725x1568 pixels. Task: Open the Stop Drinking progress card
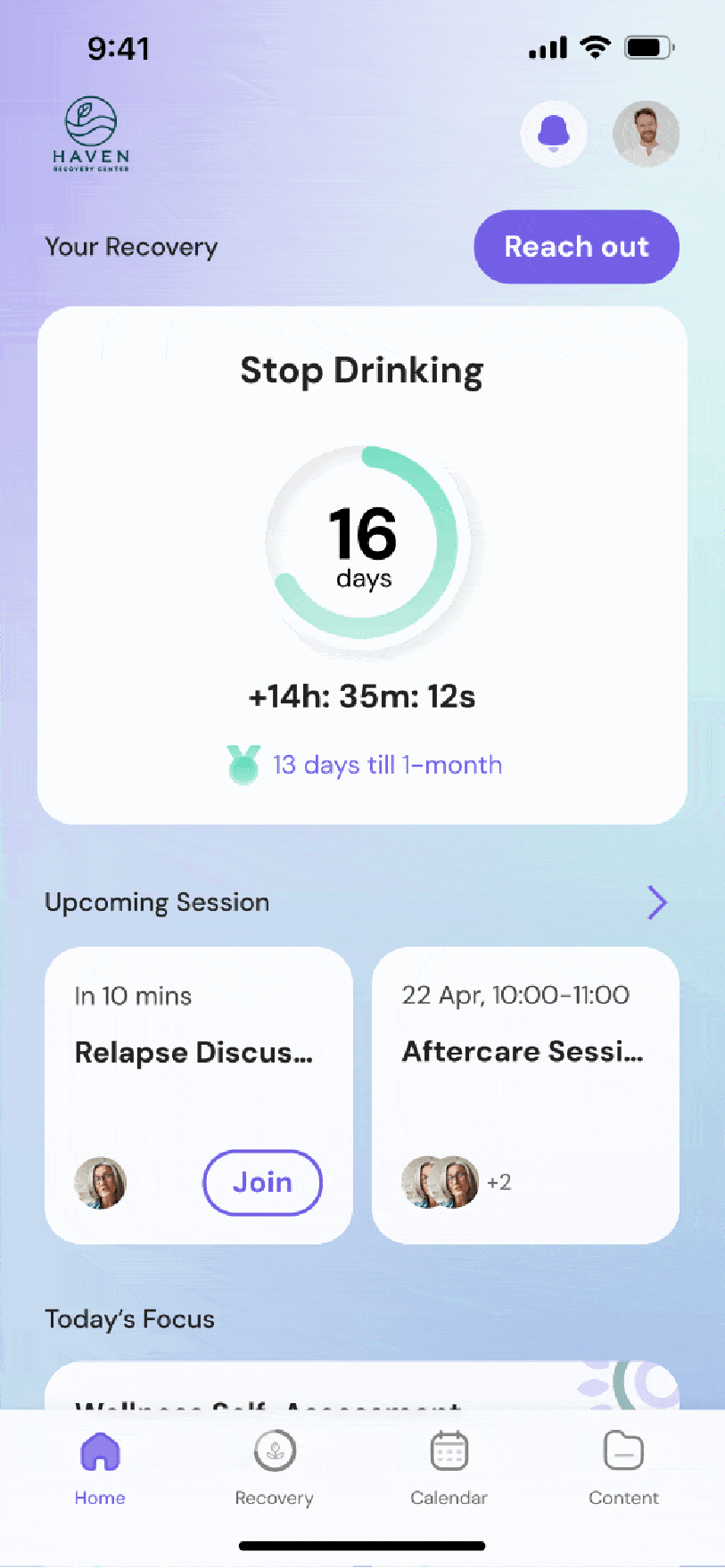pos(362,565)
